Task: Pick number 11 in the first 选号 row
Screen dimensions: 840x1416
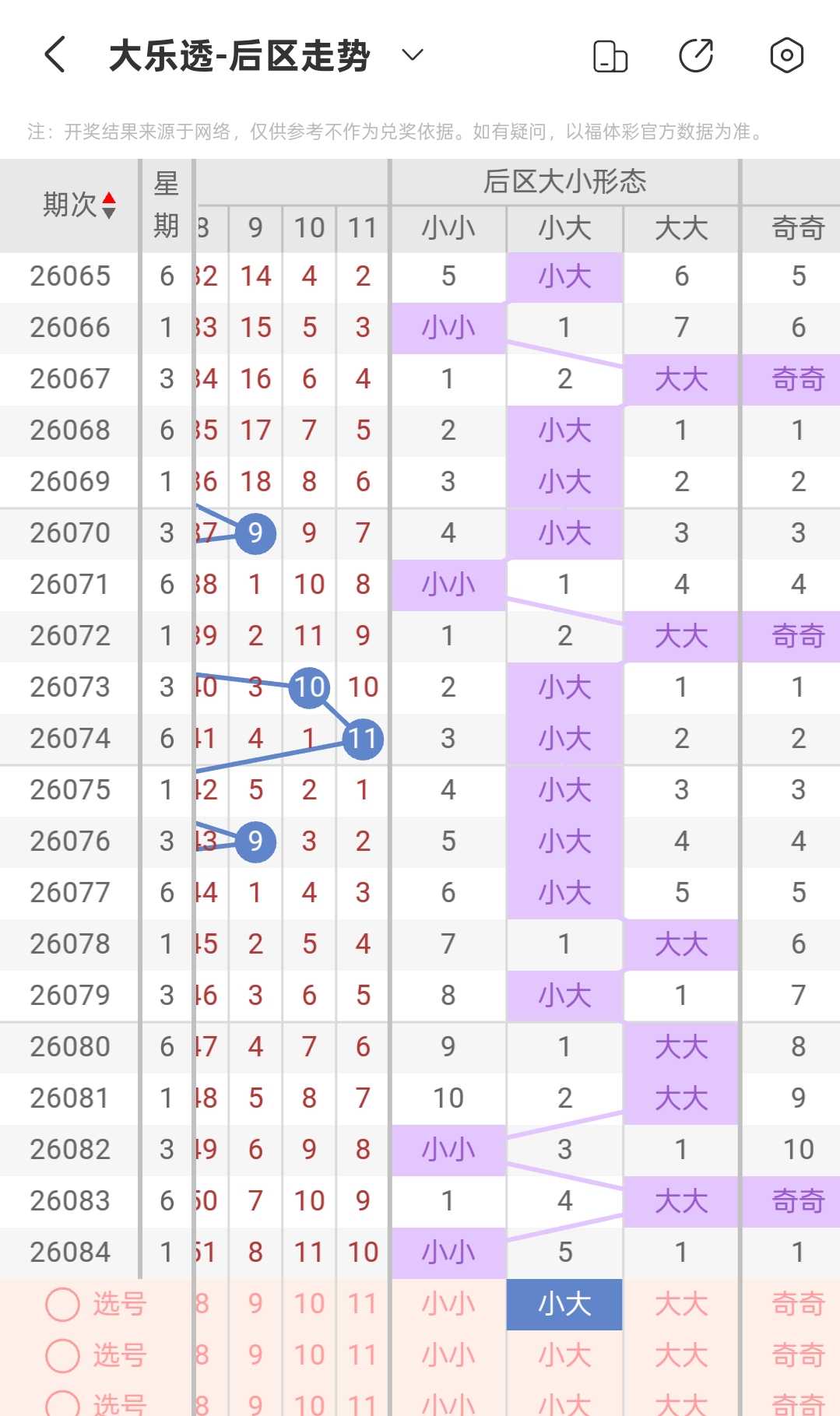Action: point(363,1304)
